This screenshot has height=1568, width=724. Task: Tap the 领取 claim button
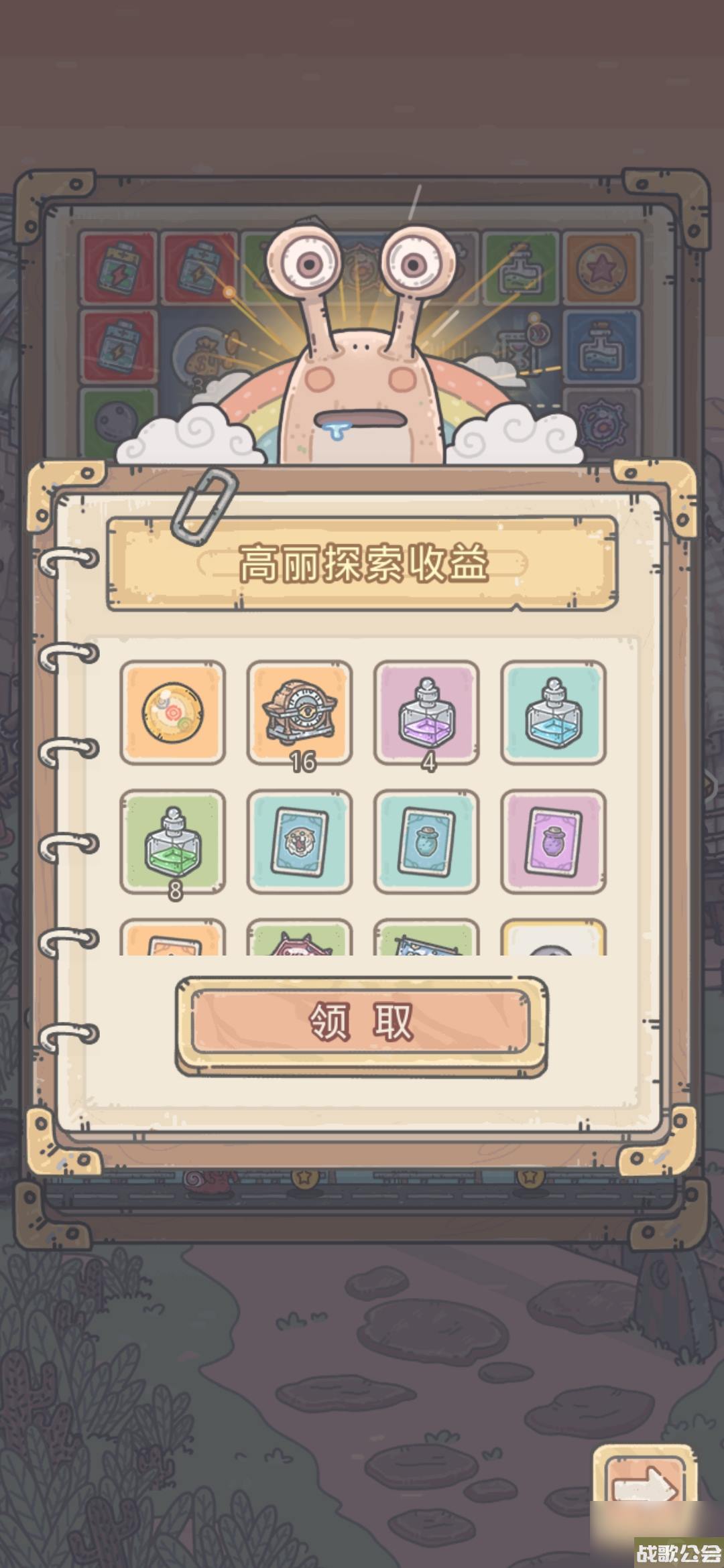click(x=361, y=1023)
